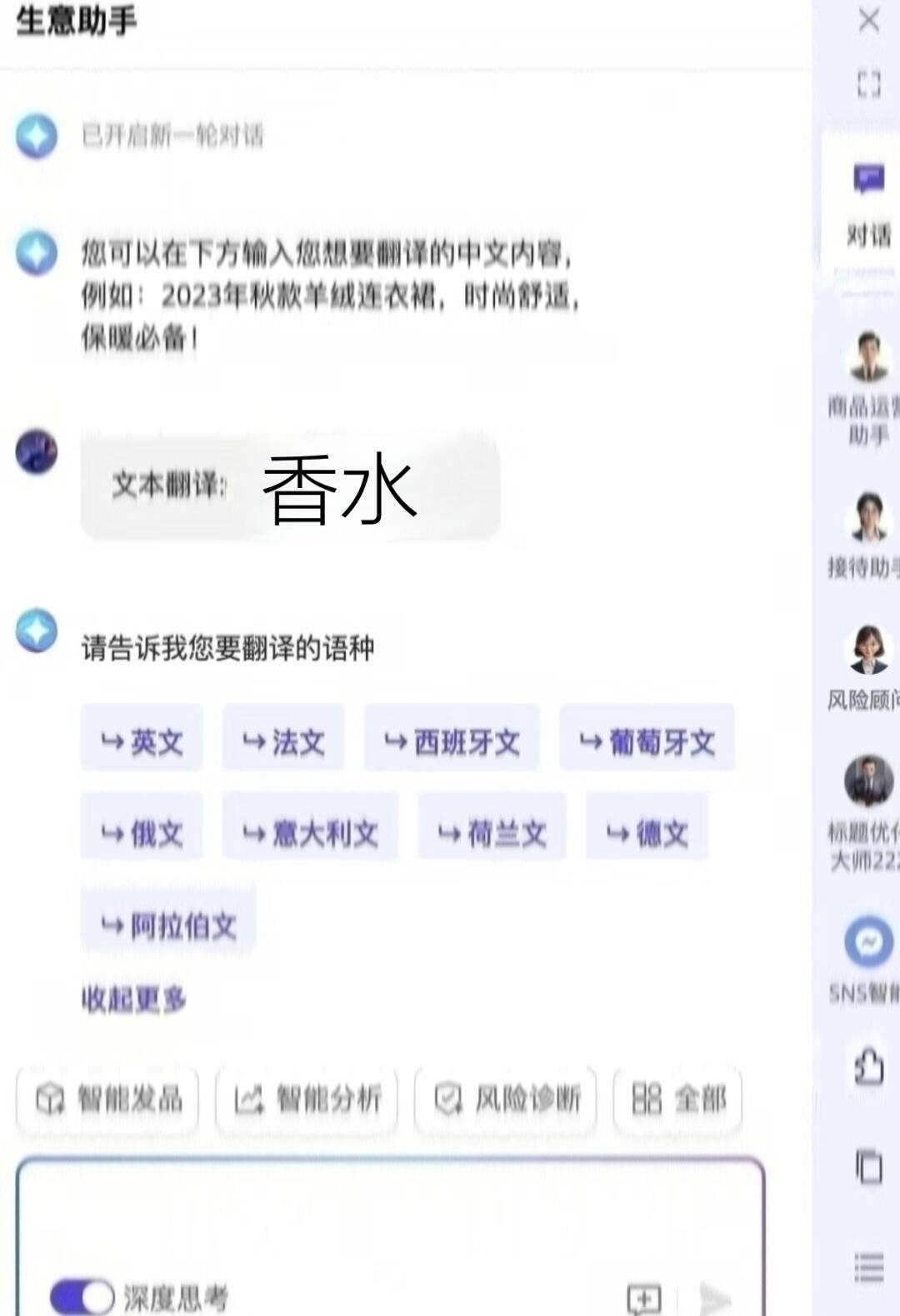The image size is (900, 1316).
Task: Open 智能发品 shortcut
Action: coord(108,1099)
